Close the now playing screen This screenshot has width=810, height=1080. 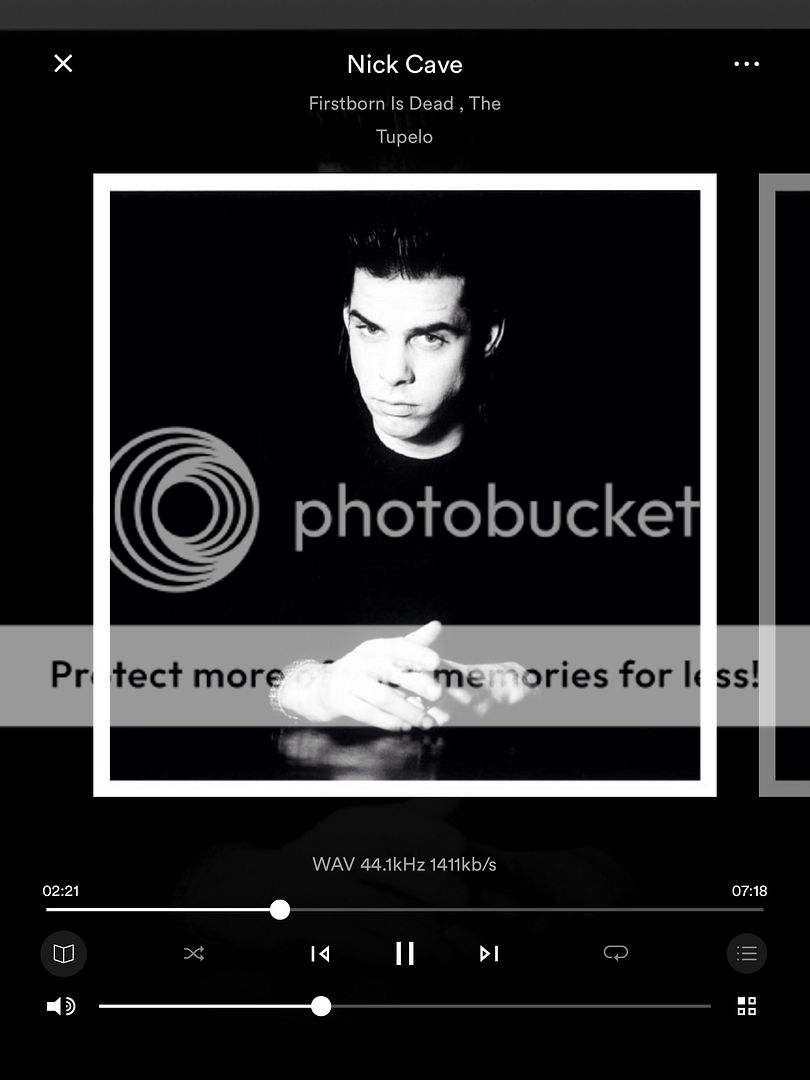click(63, 64)
